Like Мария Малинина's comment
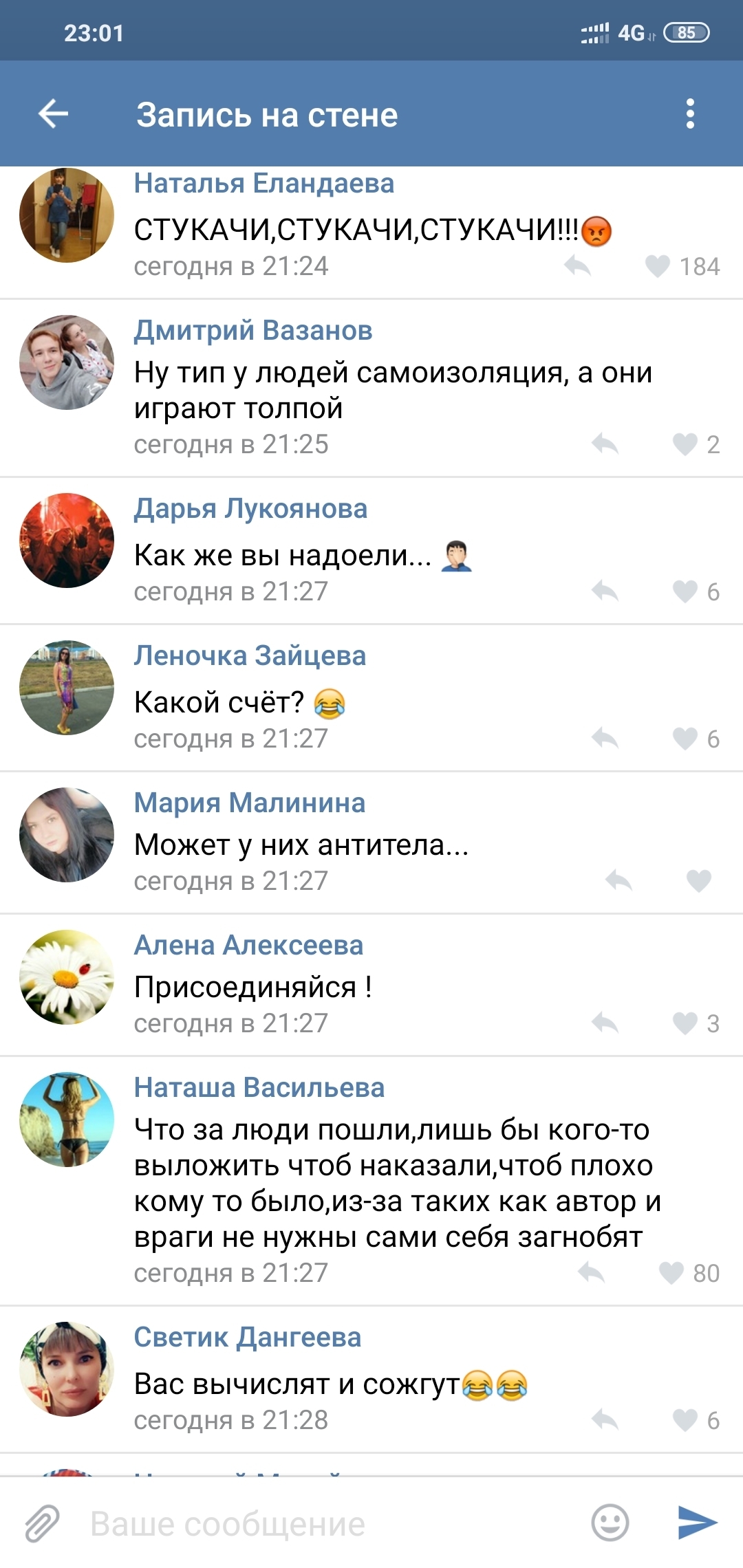Viewport: 743px width, 1568px height. click(698, 881)
